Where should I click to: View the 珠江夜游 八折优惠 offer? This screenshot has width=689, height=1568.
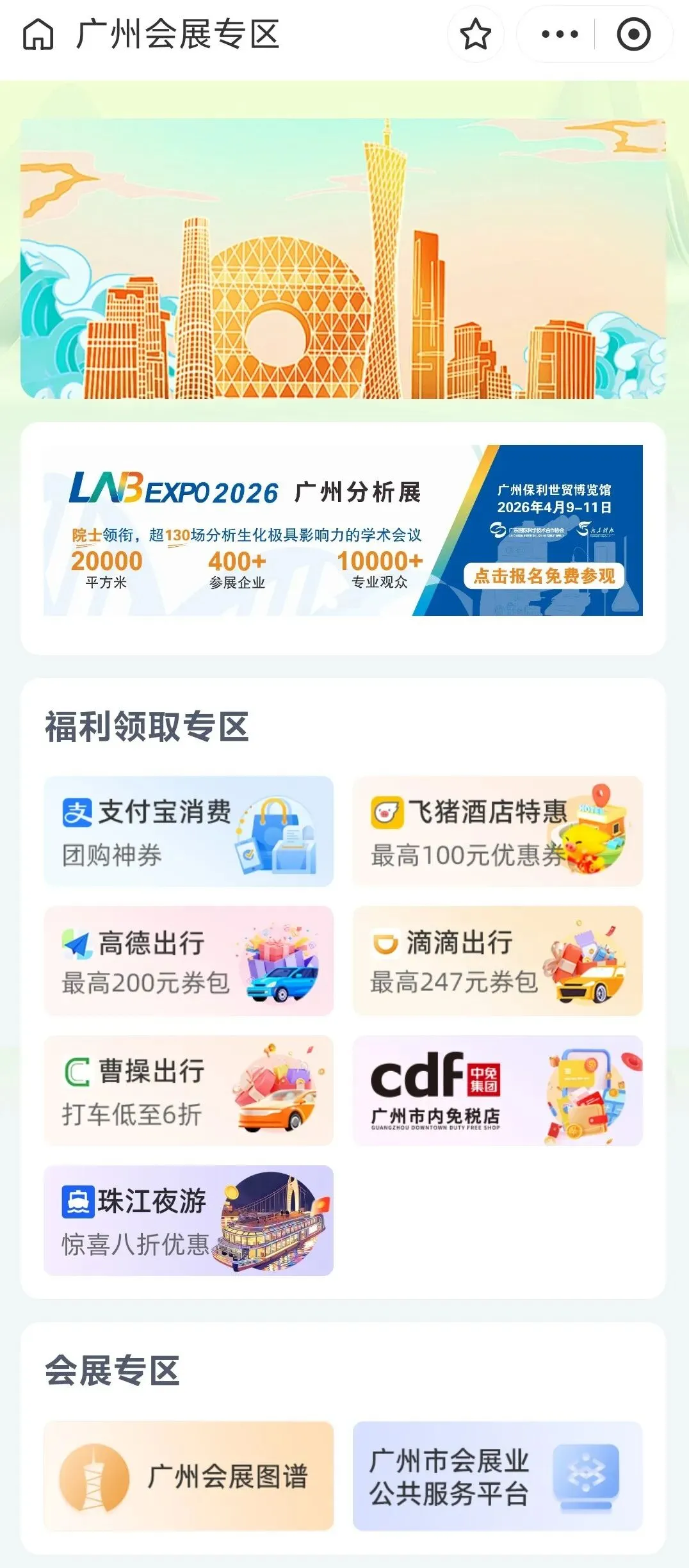click(x=188, y=1220)
